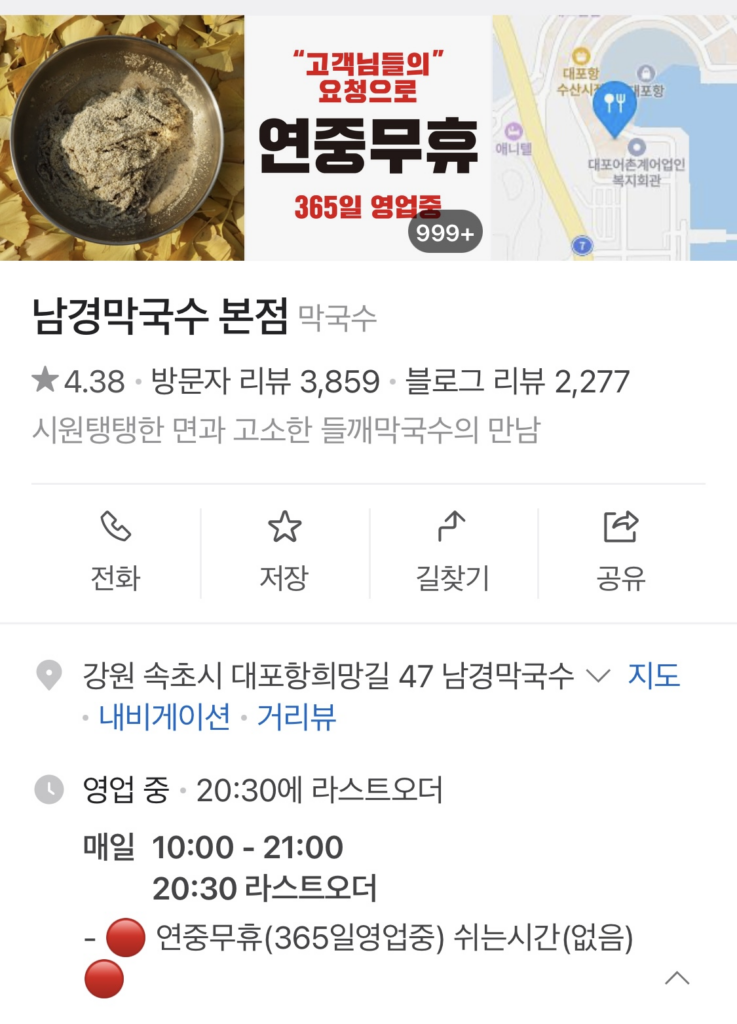Get directions with 길찾기

pyautogui.click(x=453, y=551)
